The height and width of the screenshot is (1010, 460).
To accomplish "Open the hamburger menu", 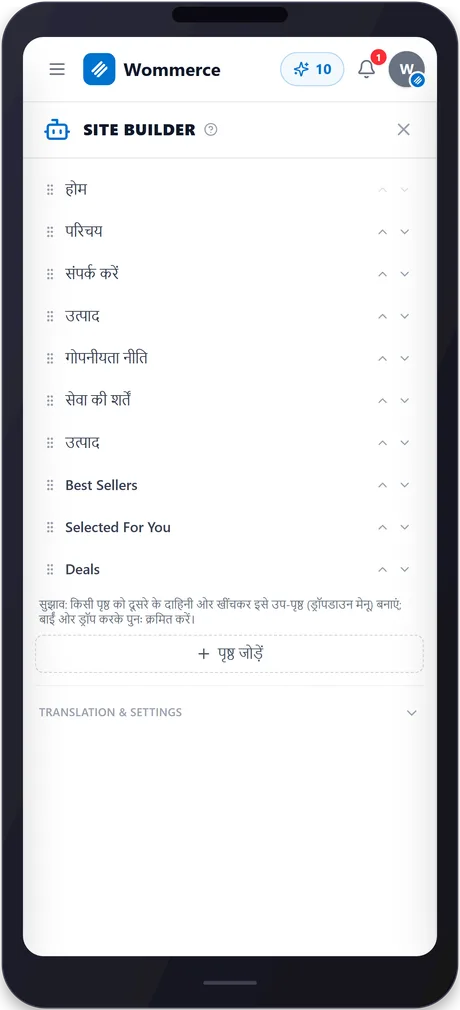I will coord(57,70).
